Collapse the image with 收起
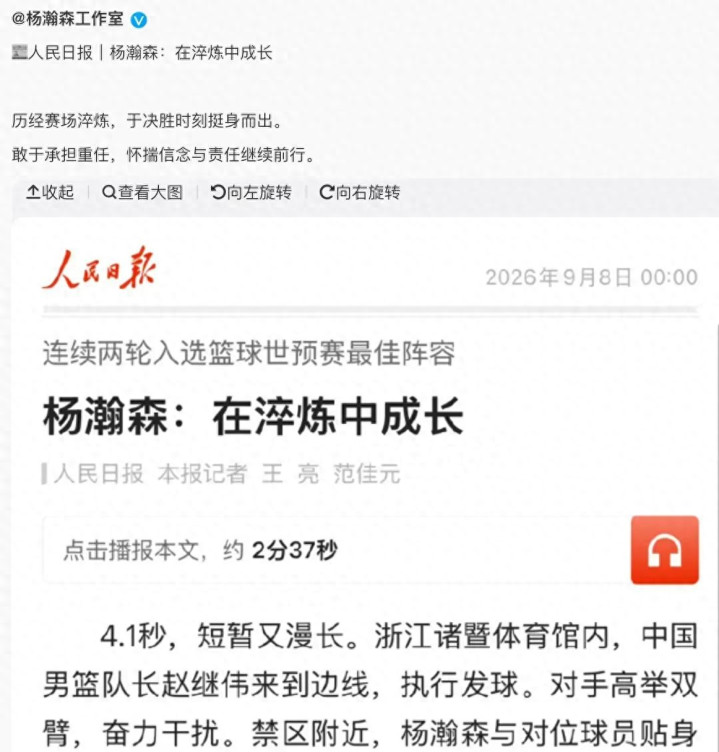719x752 pixels. (x=50, y=192)
